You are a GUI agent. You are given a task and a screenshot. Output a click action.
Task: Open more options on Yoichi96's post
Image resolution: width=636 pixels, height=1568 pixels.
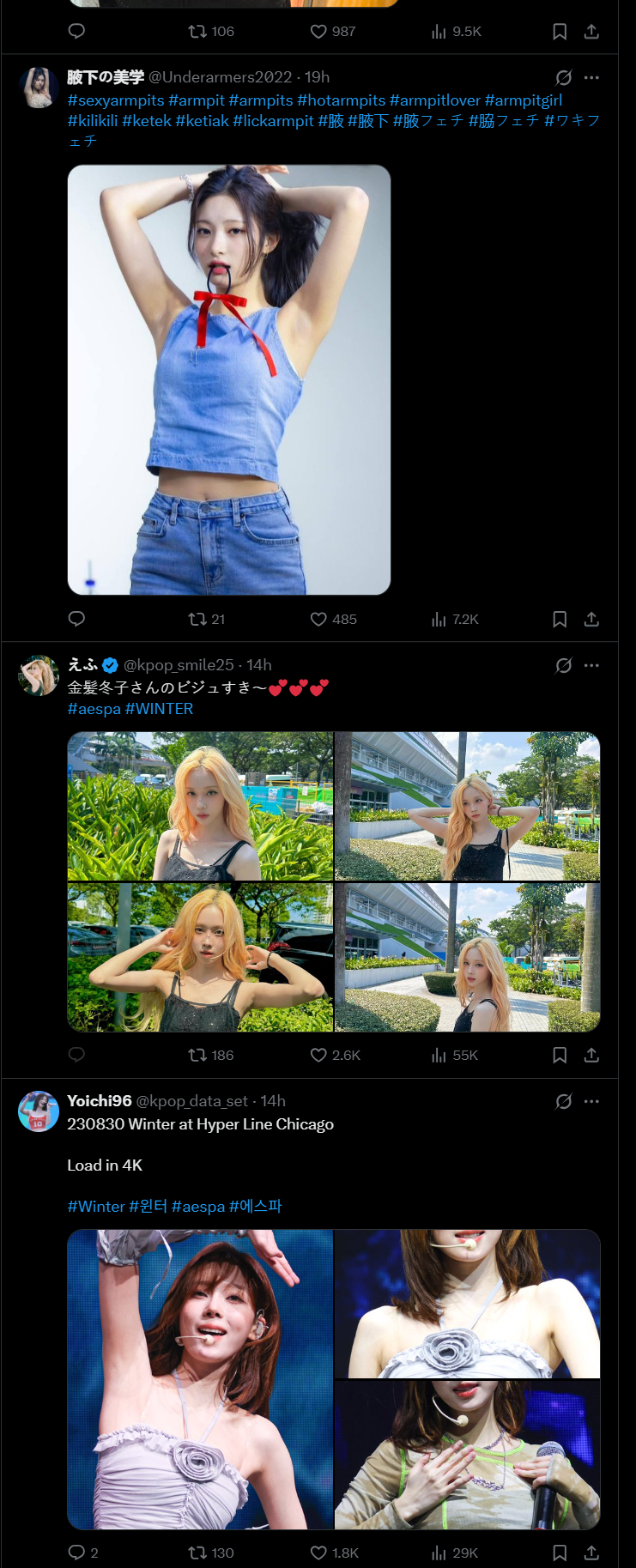[591, 1101]
